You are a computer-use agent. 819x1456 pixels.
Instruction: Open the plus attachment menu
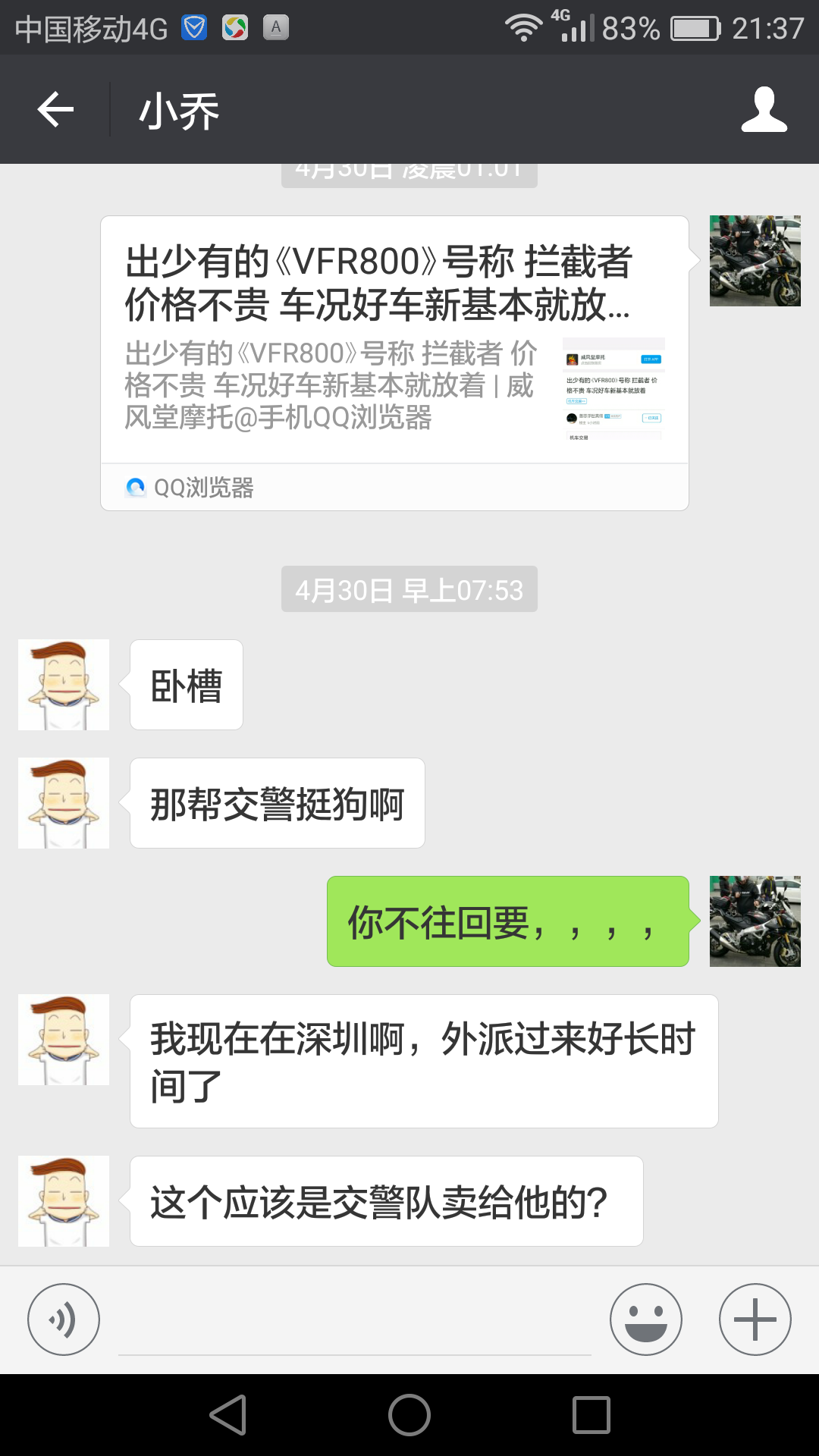point(755,1319)
